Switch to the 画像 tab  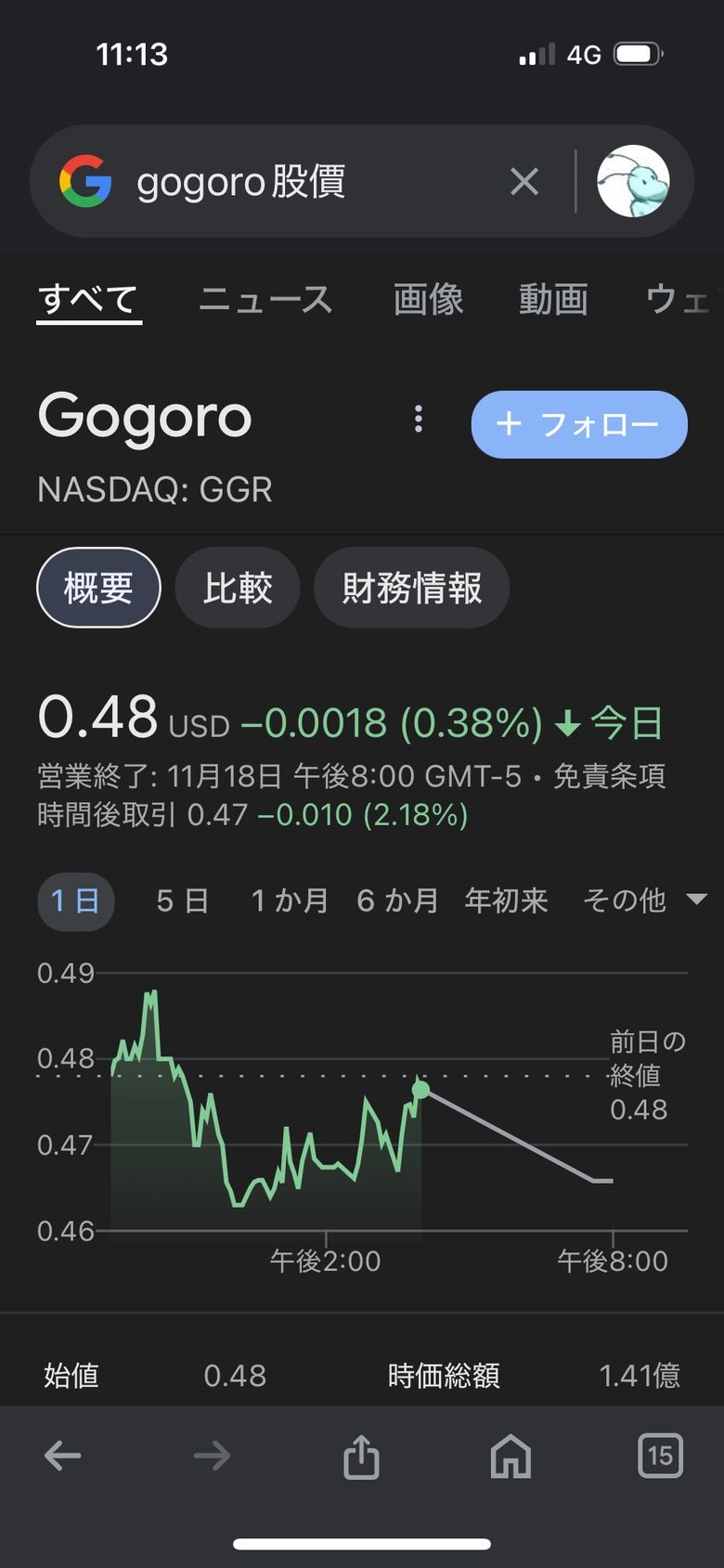click(428, 300)
